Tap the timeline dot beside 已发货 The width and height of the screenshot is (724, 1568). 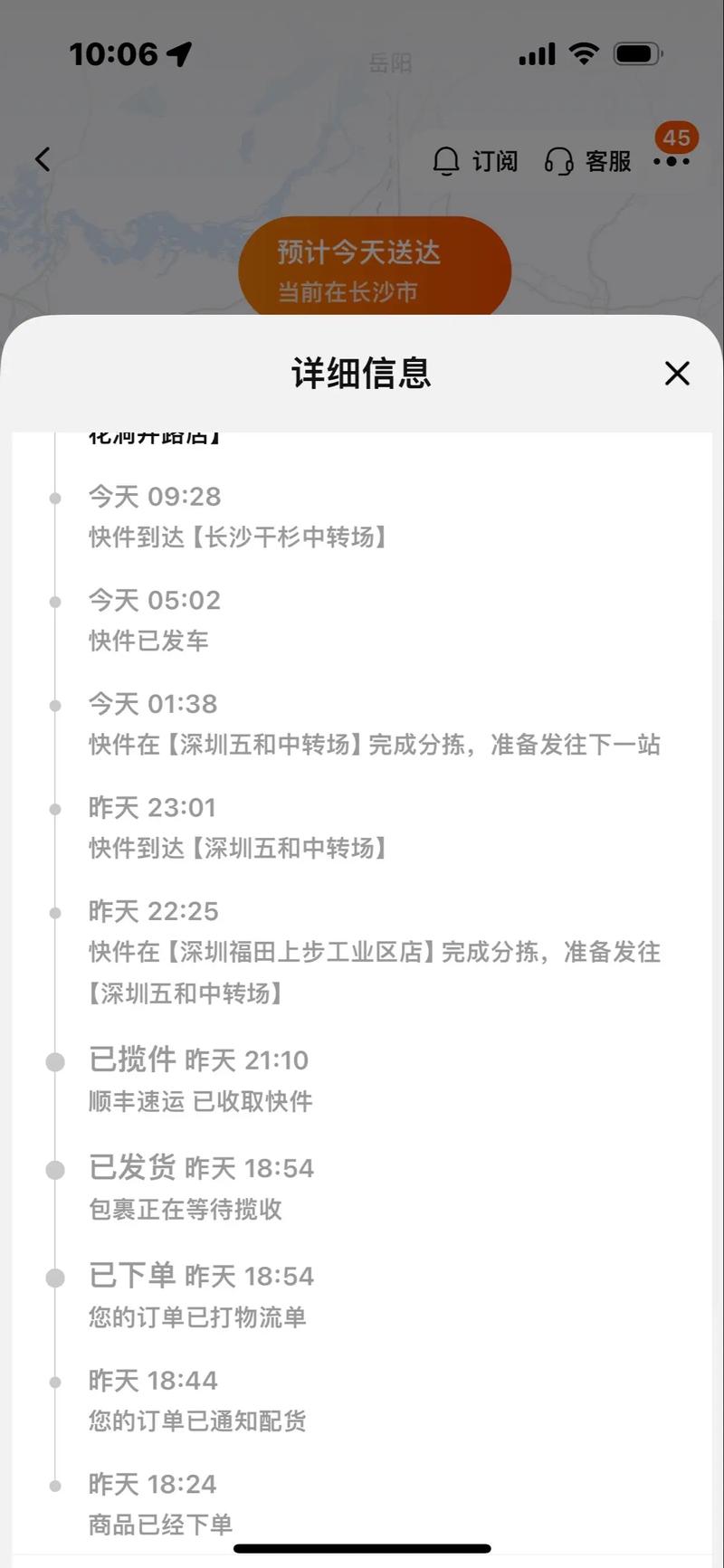(x=56, y=1169)
